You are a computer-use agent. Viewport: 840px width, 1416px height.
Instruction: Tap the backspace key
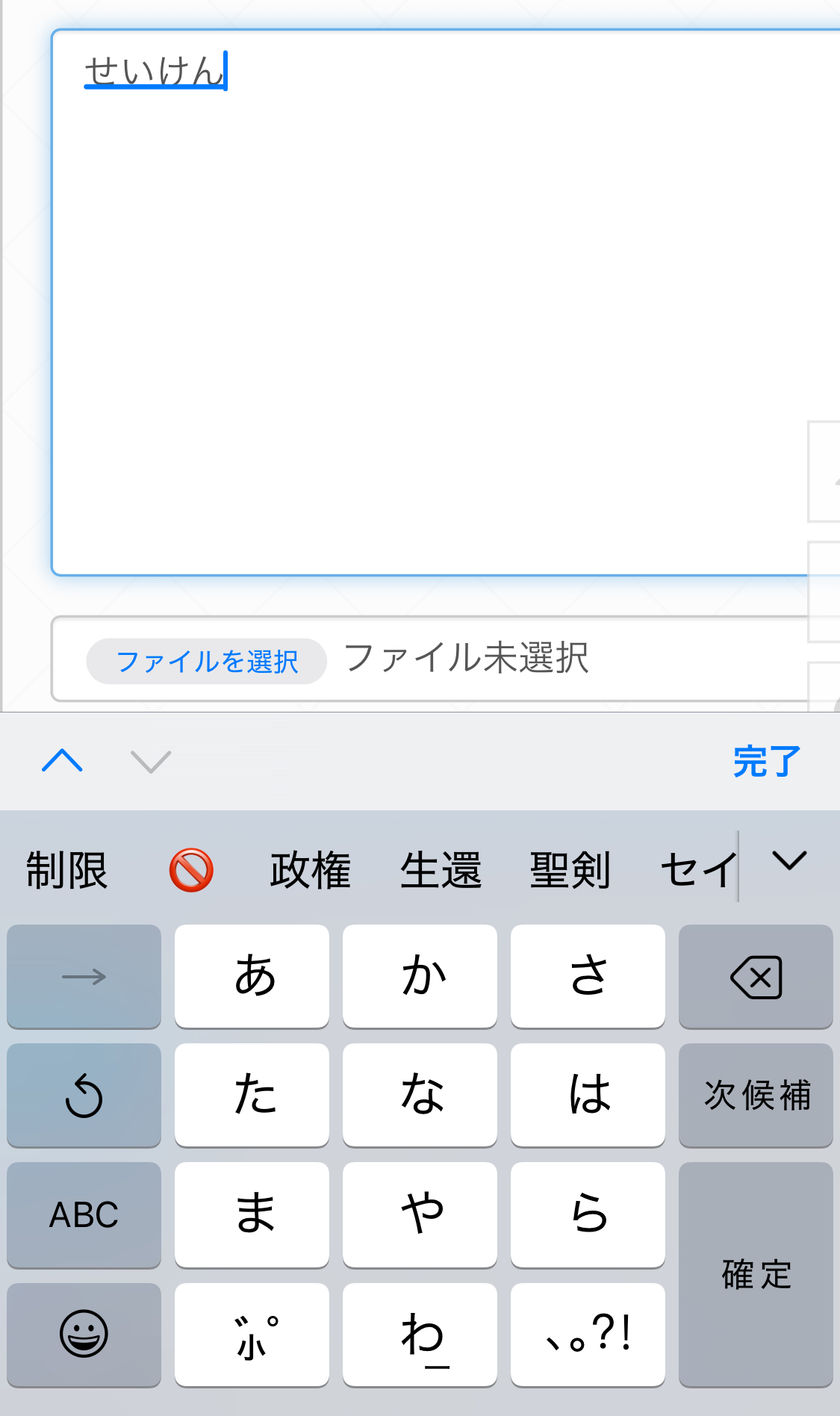tap(756, 977)
